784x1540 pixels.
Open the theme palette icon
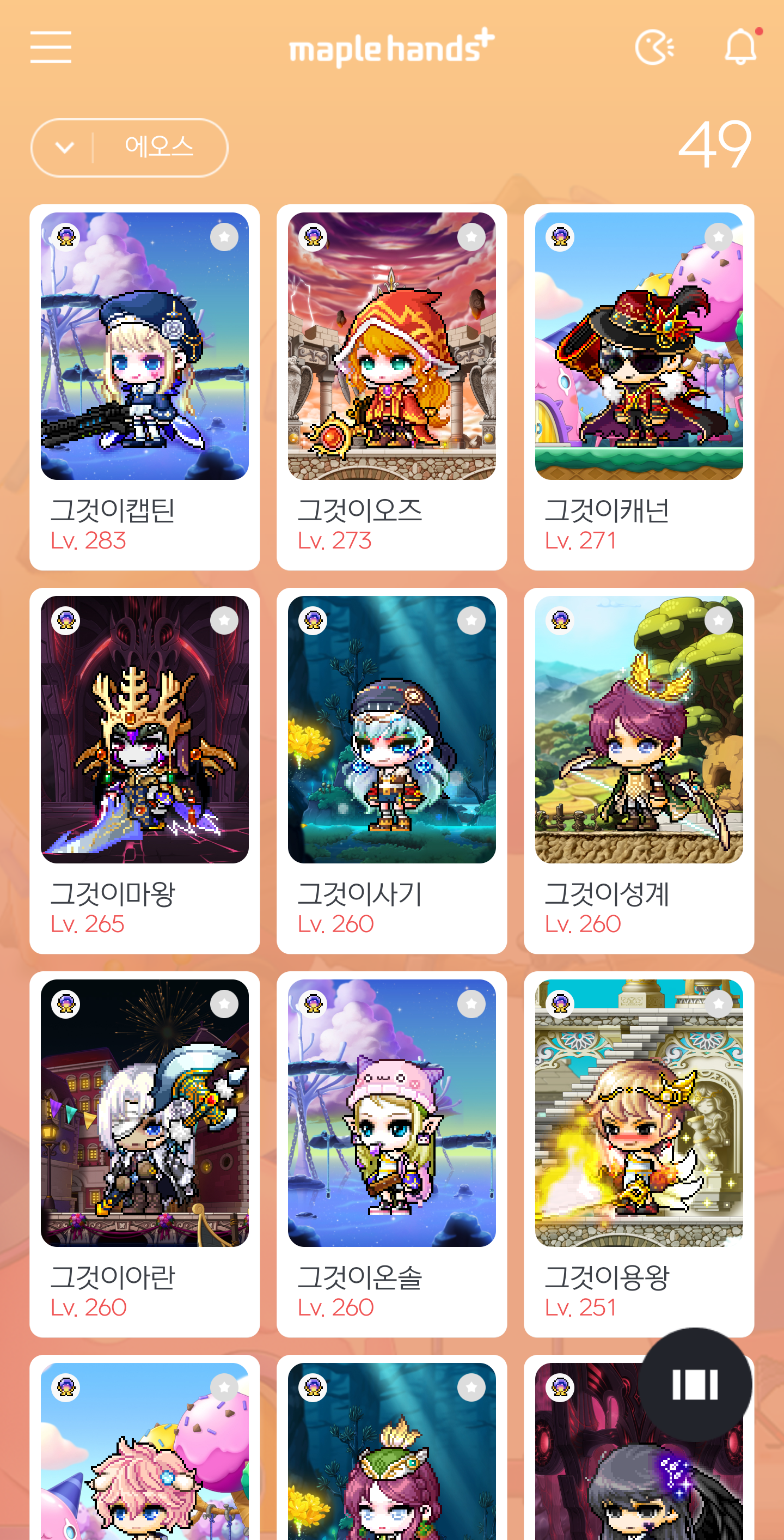[x=654, y=47]
